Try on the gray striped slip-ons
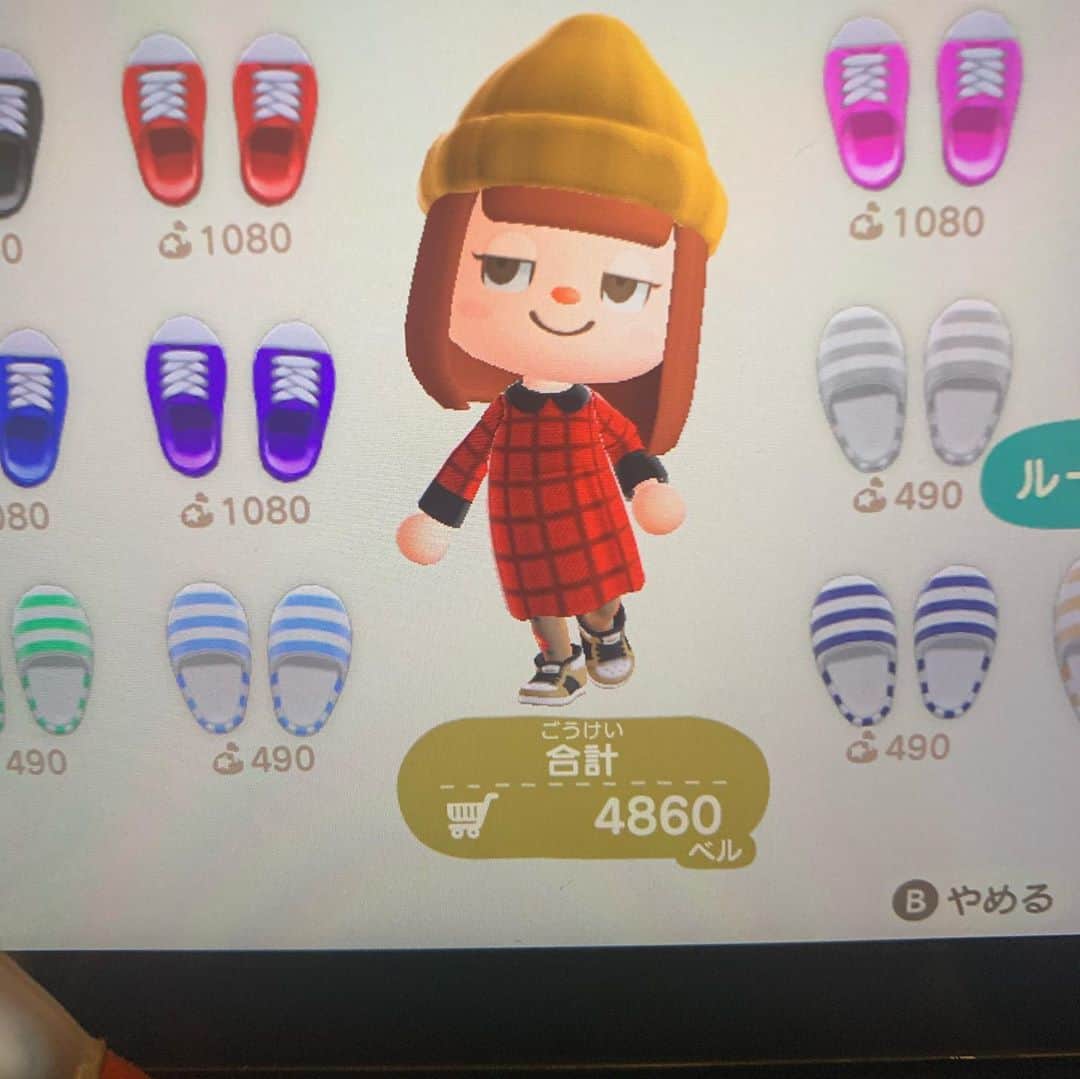Viewport: 1080px width, 1079px height. [913, 385]
